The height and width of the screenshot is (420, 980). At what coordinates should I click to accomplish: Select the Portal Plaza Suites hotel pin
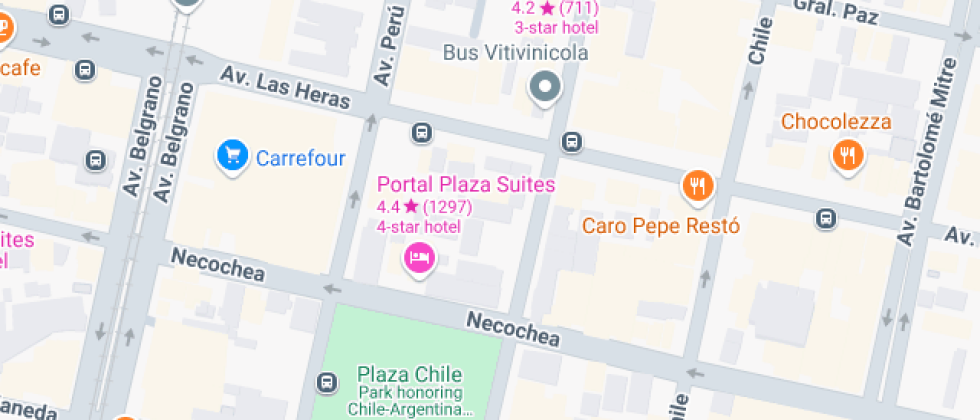click(x=418, y=260)
